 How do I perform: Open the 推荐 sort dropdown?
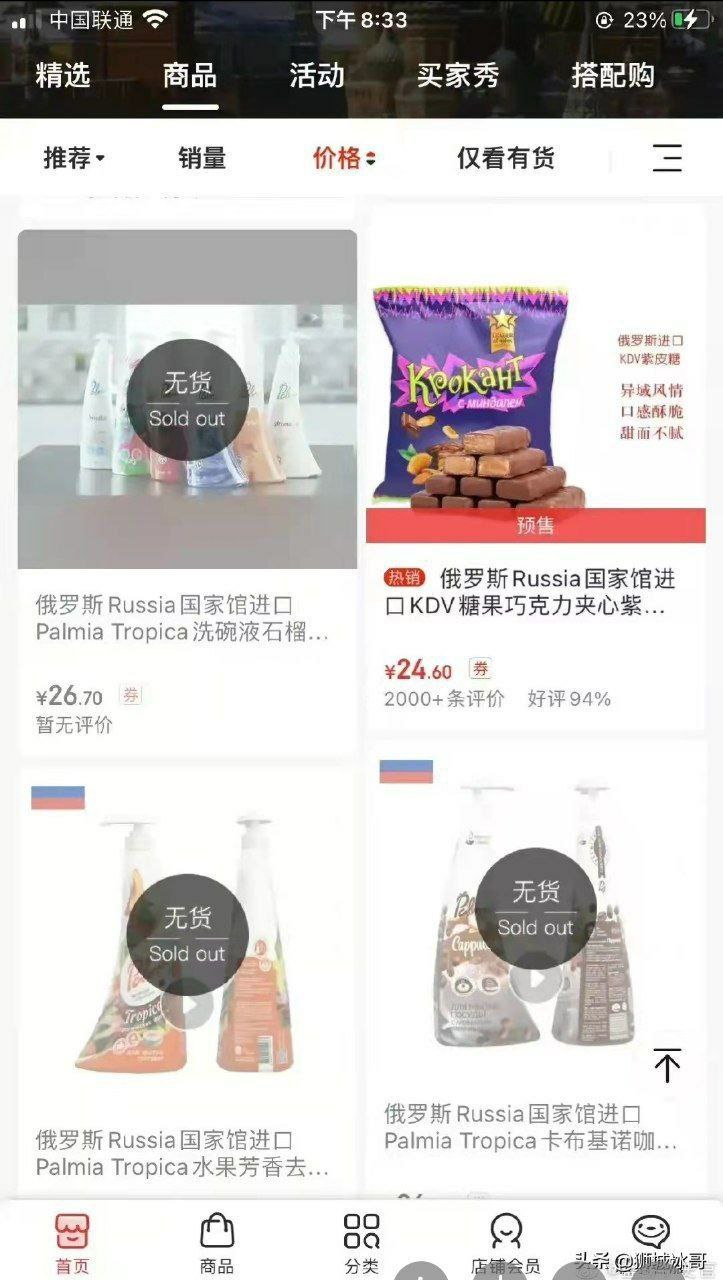[74, 157]
